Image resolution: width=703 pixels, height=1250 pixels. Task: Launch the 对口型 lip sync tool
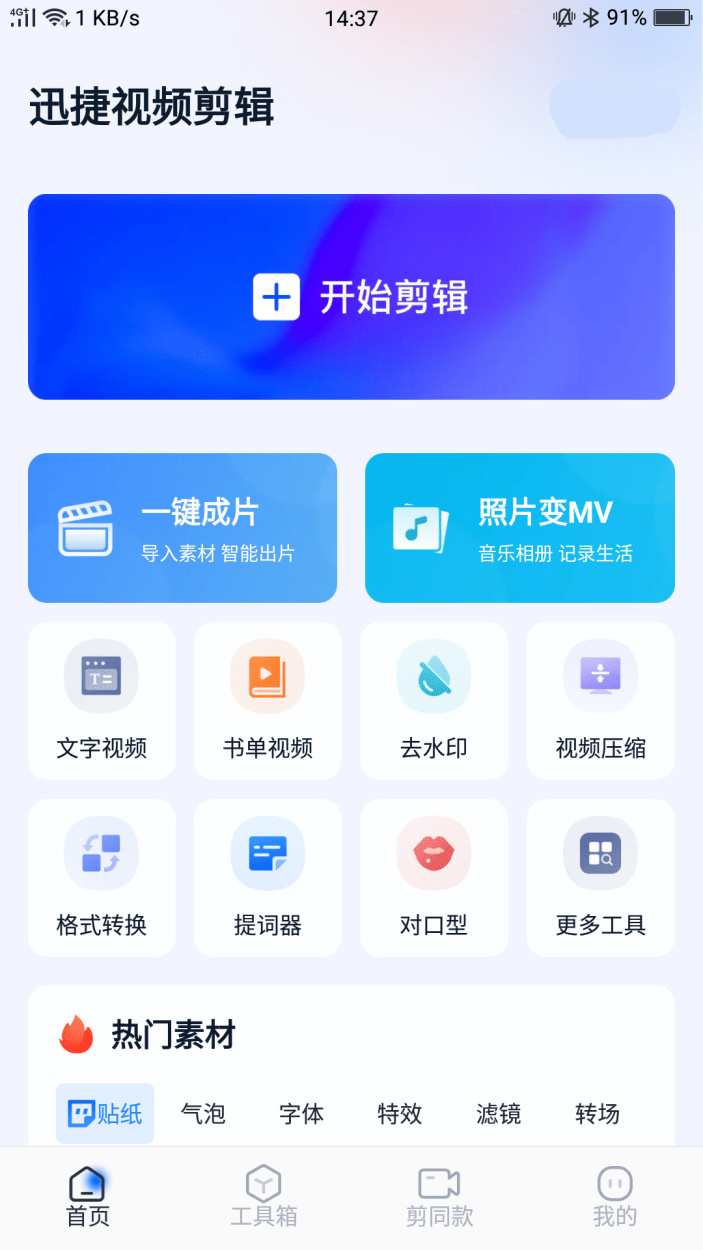coord(433,878)
